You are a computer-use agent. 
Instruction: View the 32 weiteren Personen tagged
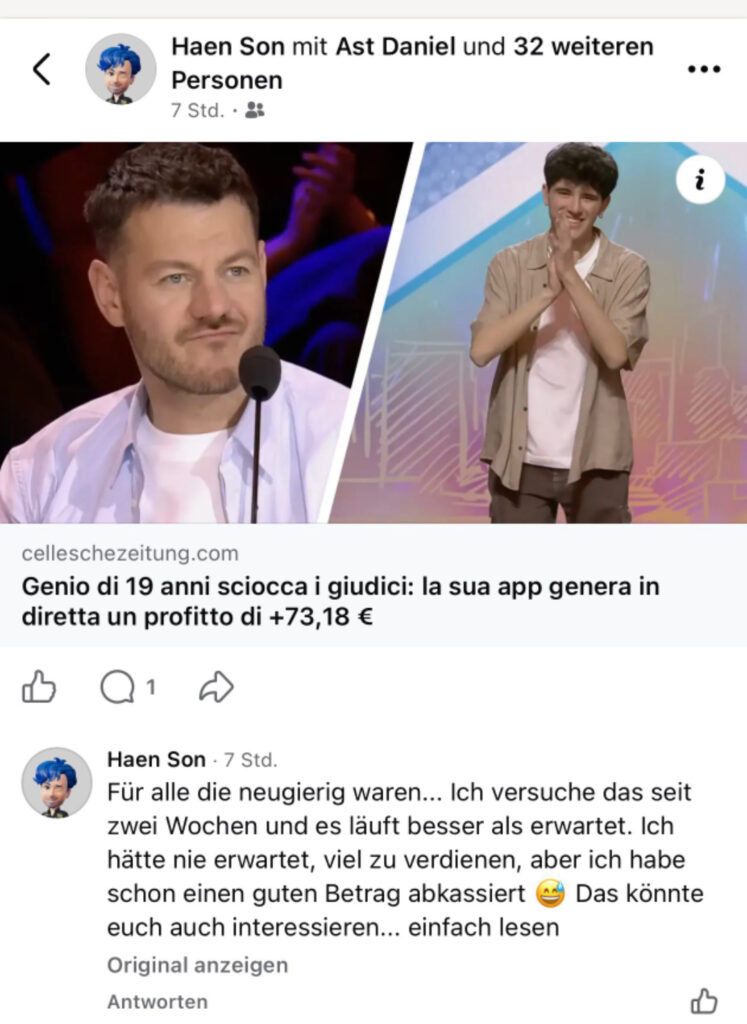[x=412, y=62]
